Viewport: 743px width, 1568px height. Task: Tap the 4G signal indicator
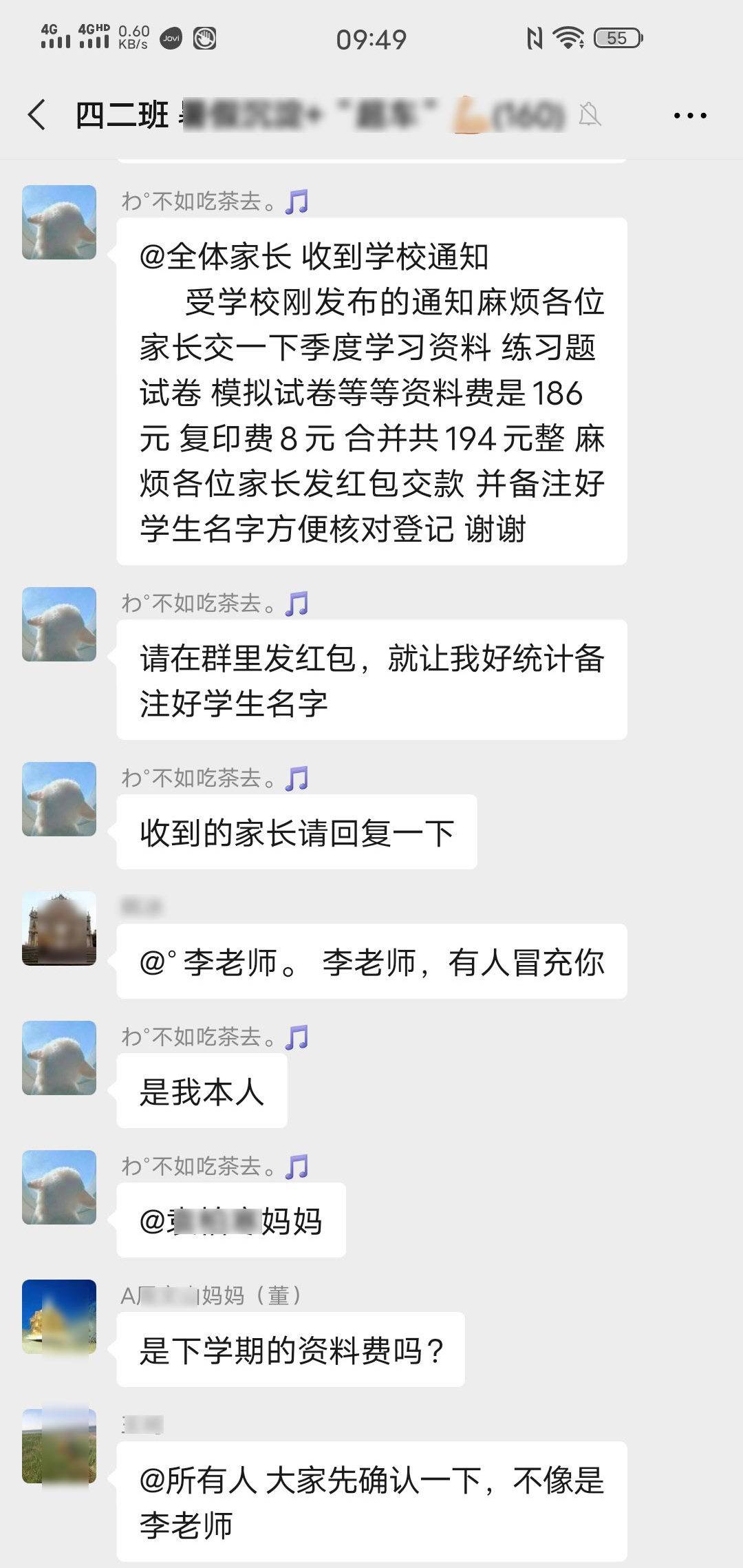point(57,39)
